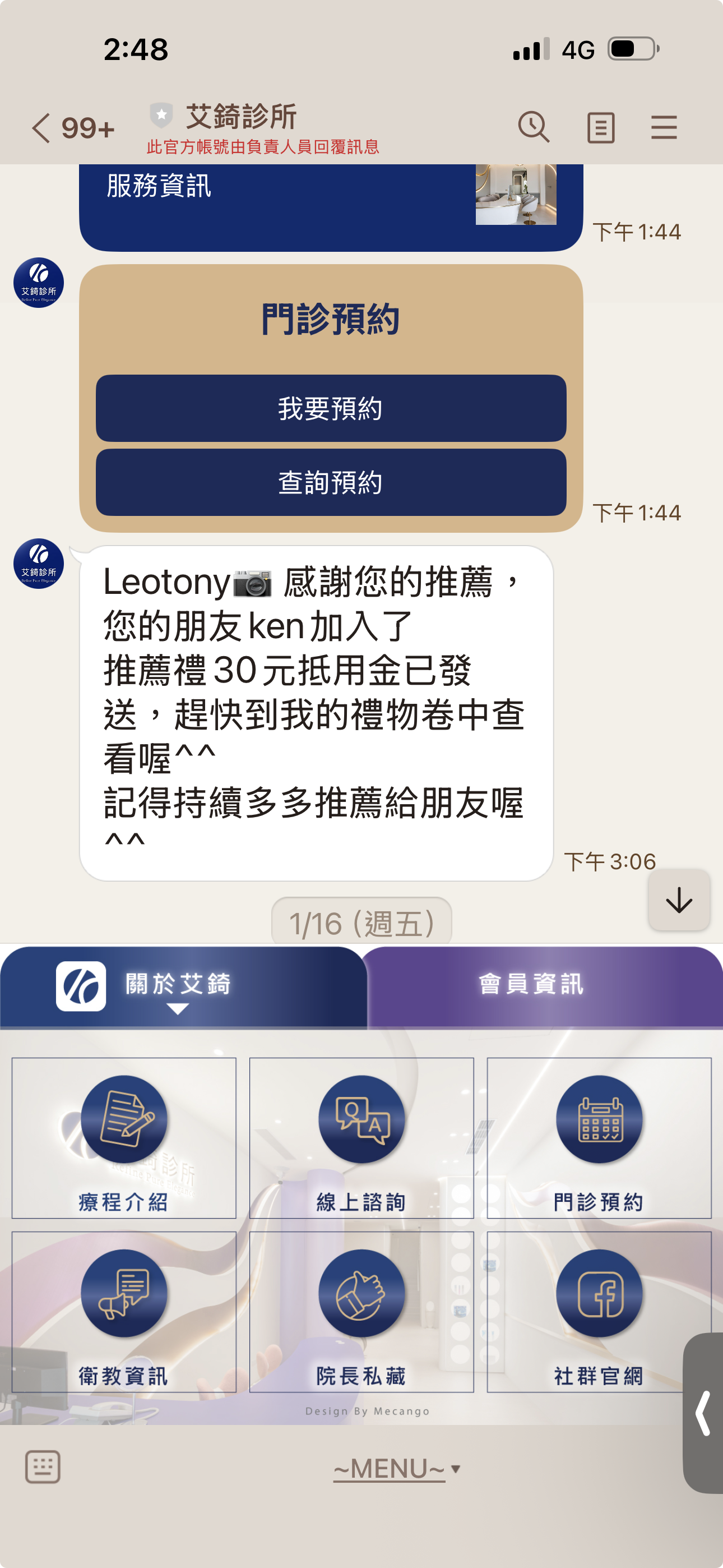Open 衛教資訊 in the rich menu

(123, 1312)
